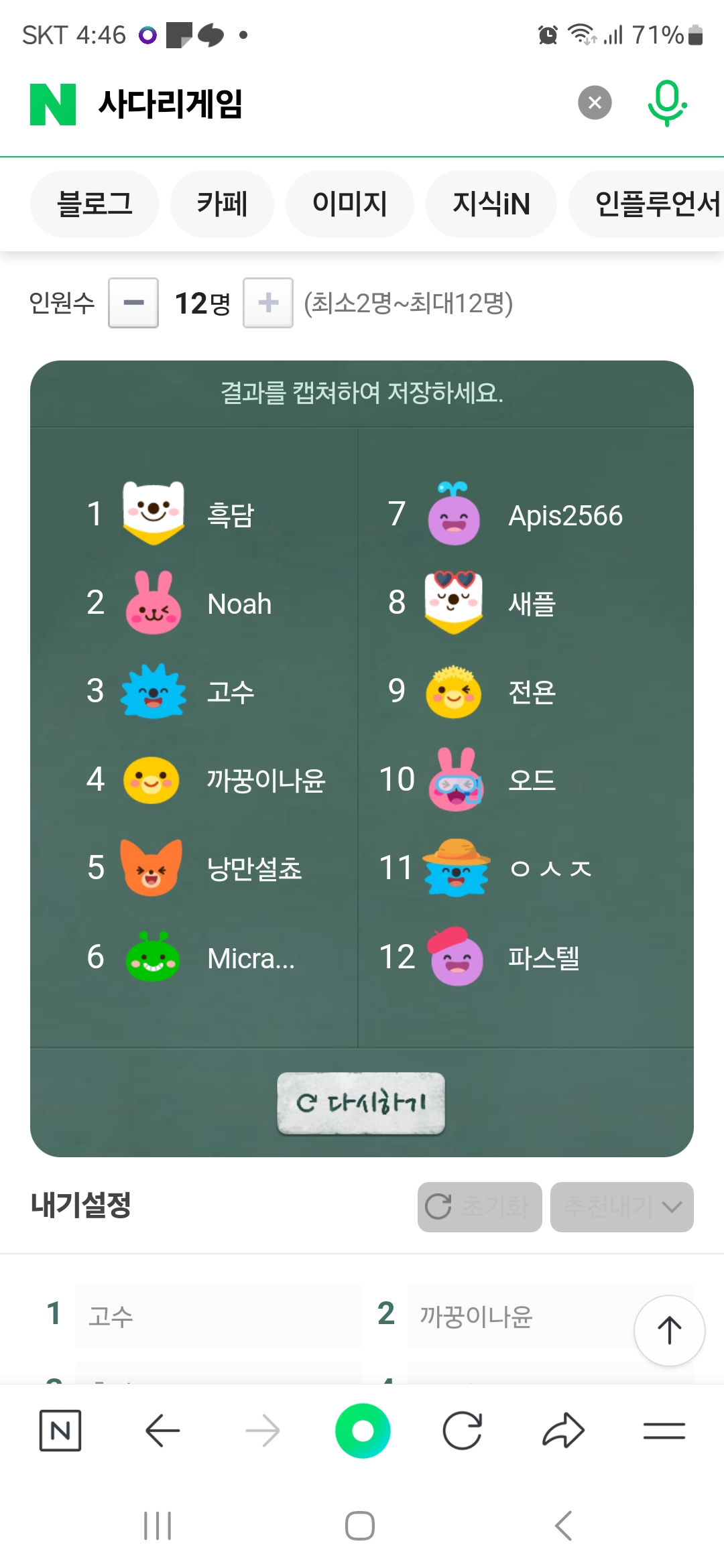The width and height of the screenshot is (724, 1568).
Task: Decrease the number of players
Action: point(133,303)
